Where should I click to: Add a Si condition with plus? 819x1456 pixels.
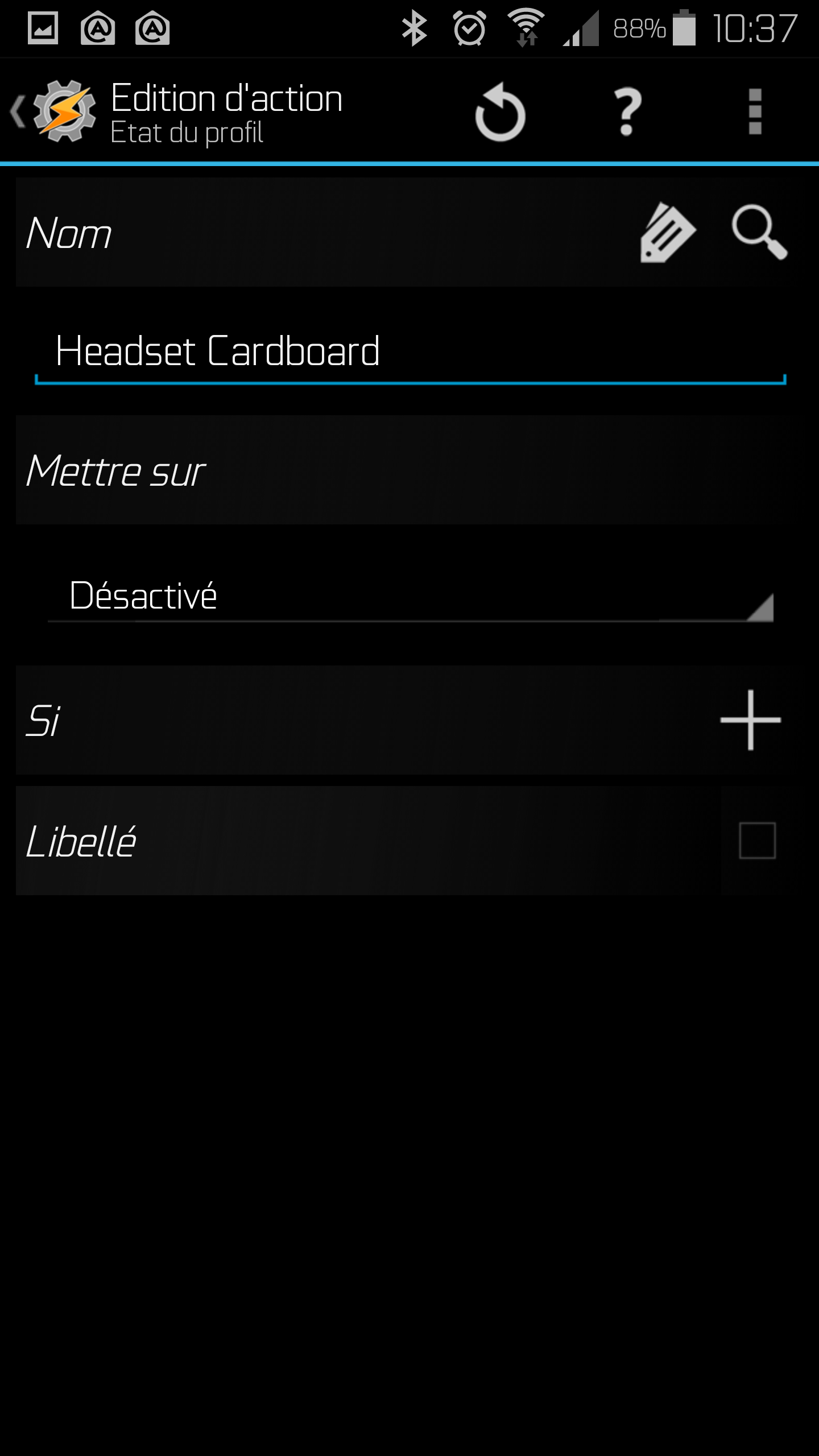750,720
